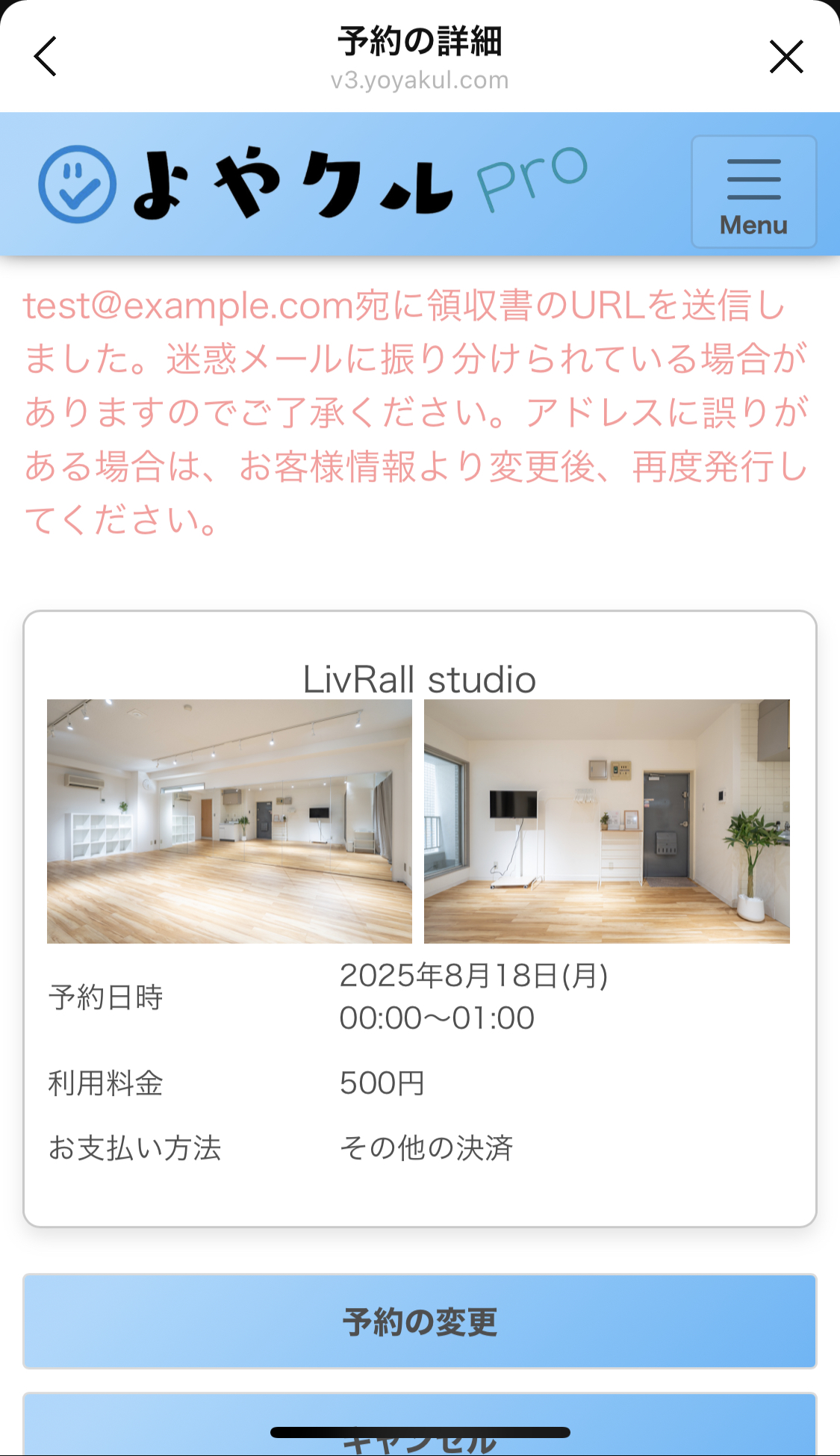
Task: Tap the よやクル Pro logo
Action: (313, 183)
